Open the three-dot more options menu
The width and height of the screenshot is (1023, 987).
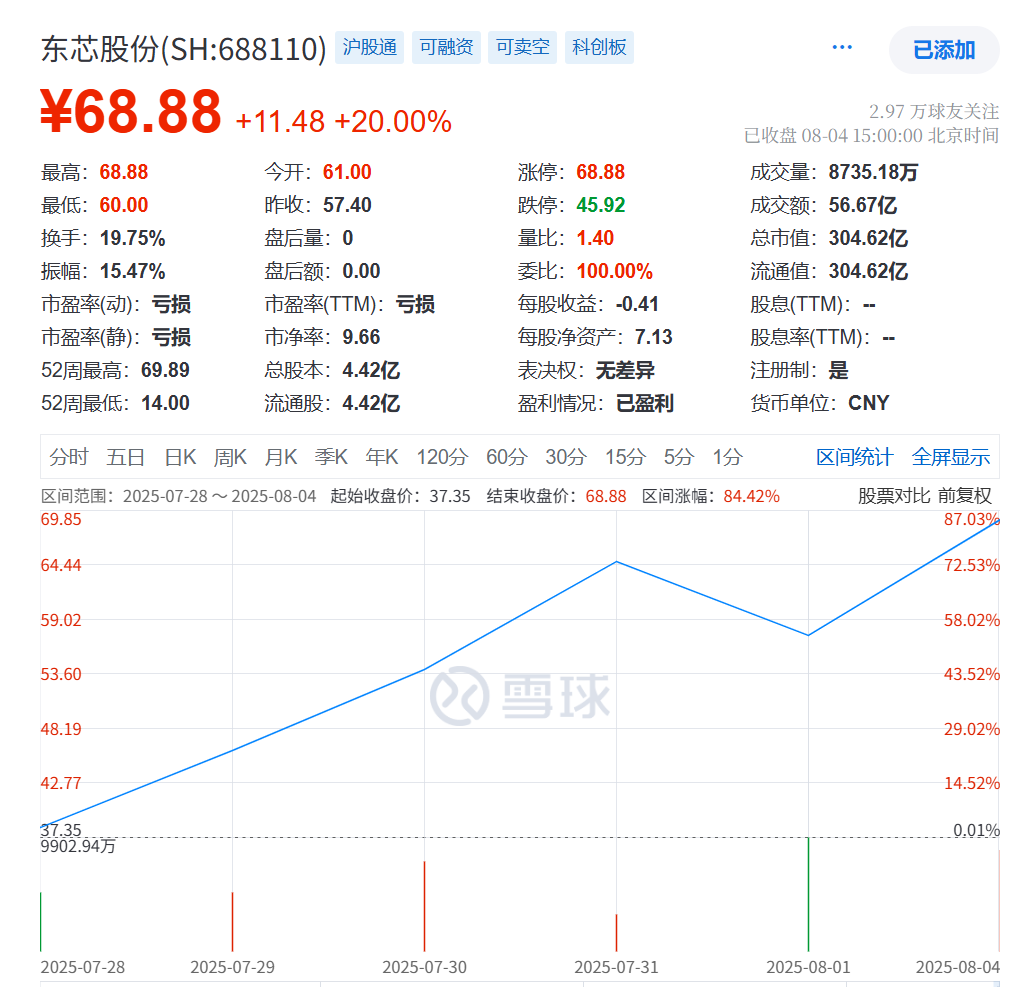coord(842,47)
